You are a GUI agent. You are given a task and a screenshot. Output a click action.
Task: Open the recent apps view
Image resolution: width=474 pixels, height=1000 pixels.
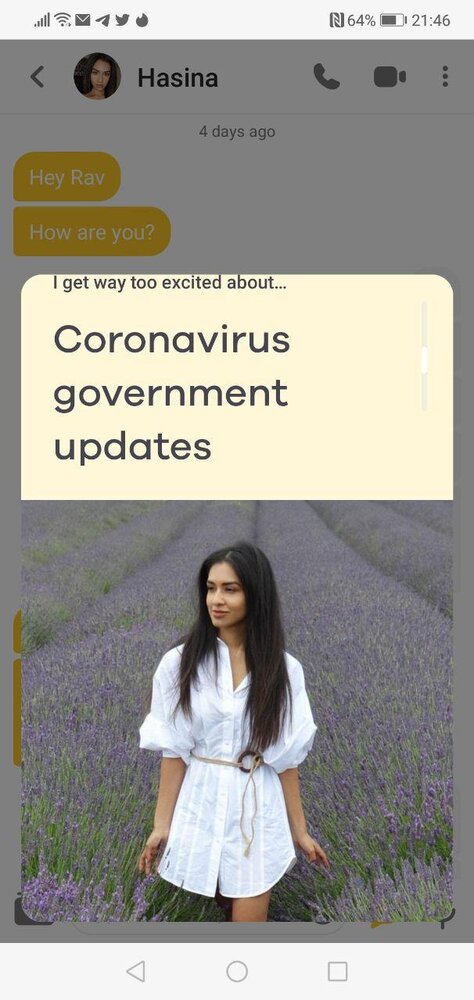point(337,971)
